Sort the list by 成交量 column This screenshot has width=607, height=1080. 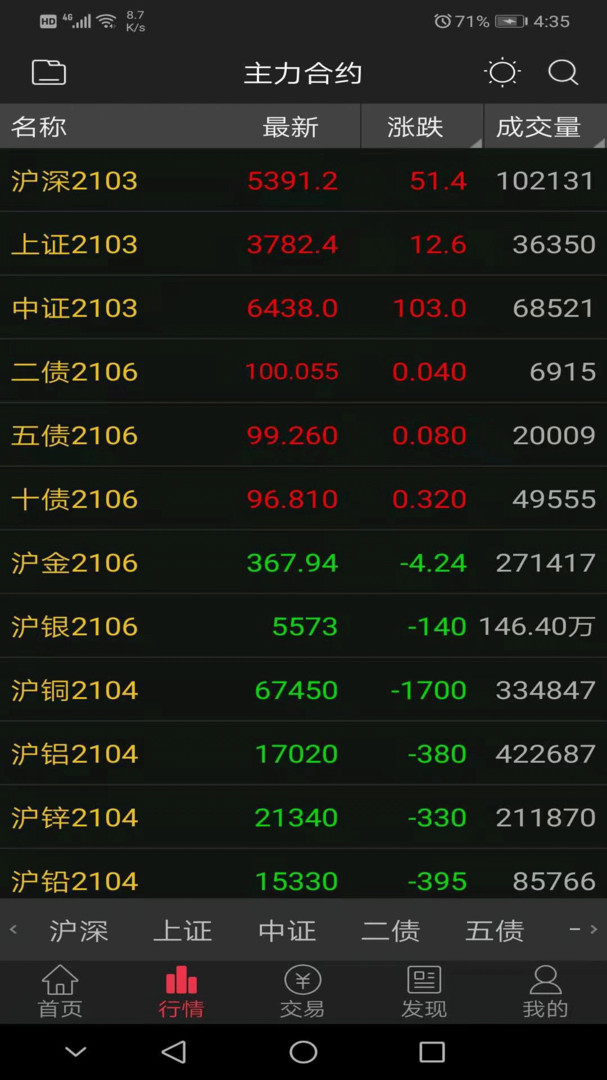[x=540, y=127]
